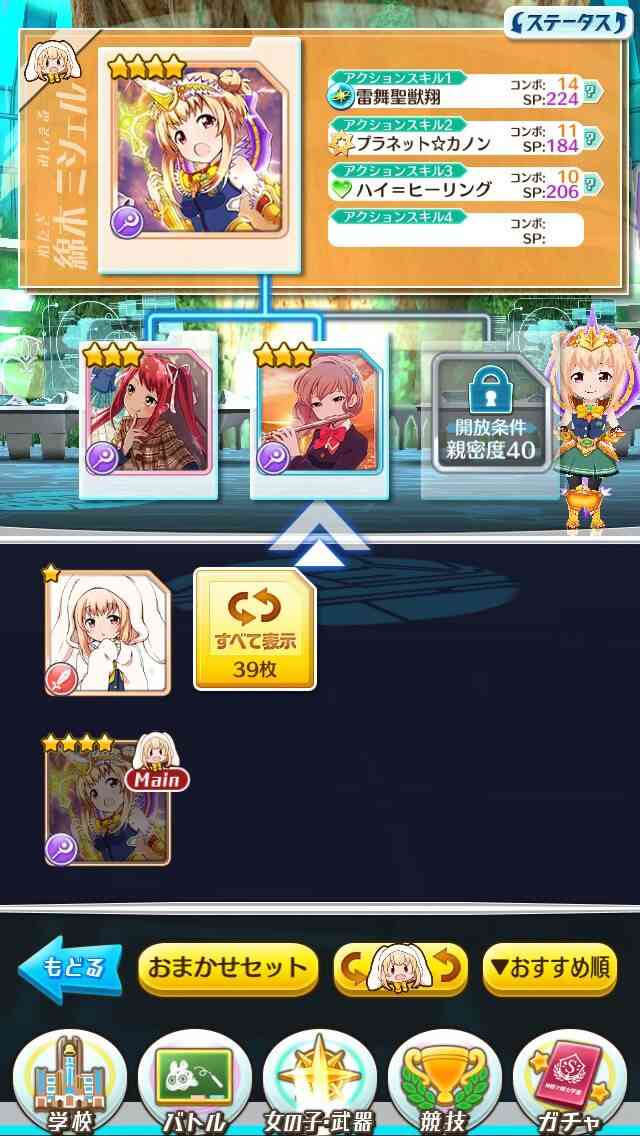
Task: Tap おまかせセット button
Action: pos(228,968)
